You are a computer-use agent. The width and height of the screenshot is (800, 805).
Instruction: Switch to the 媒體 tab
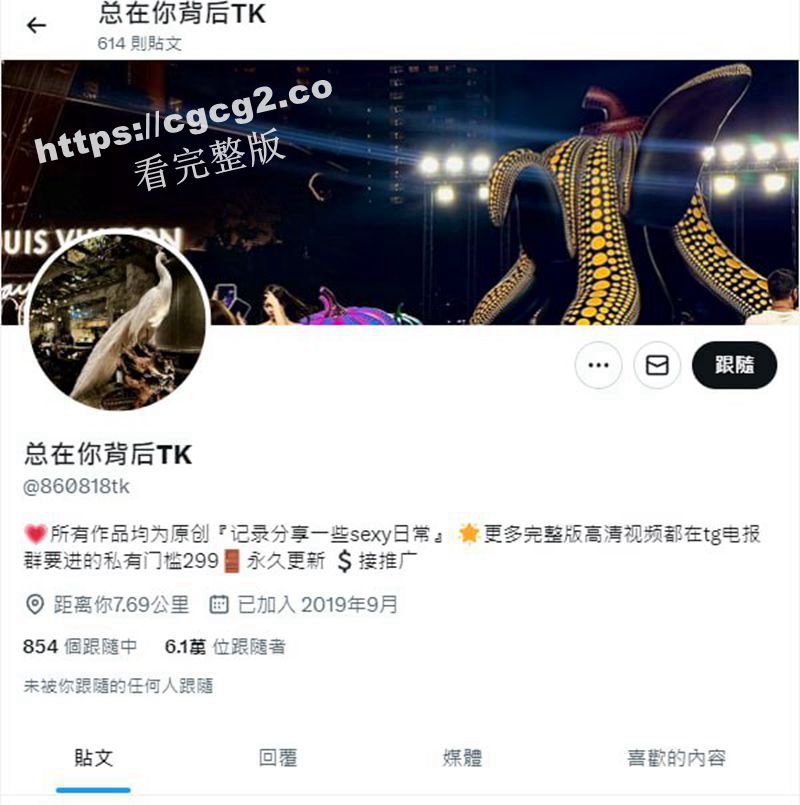462,757
